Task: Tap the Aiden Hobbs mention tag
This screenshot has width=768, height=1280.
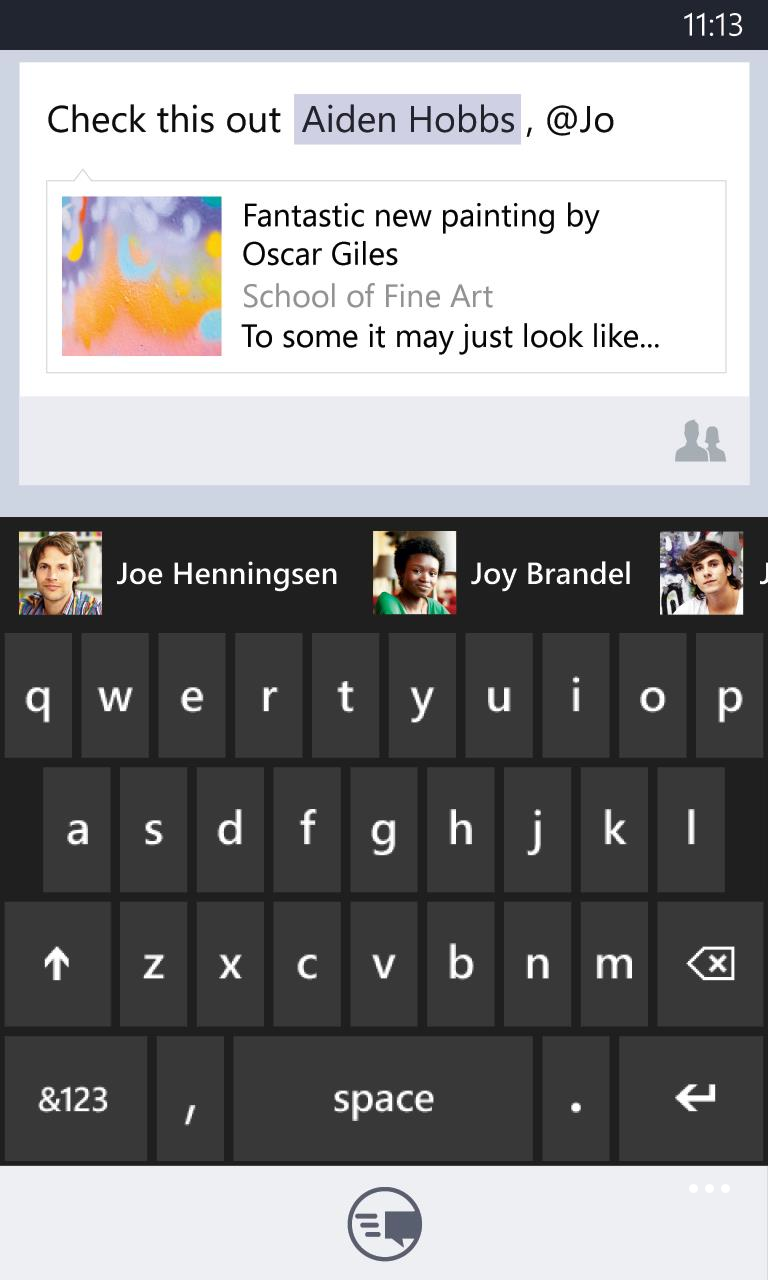Action: 408,120
